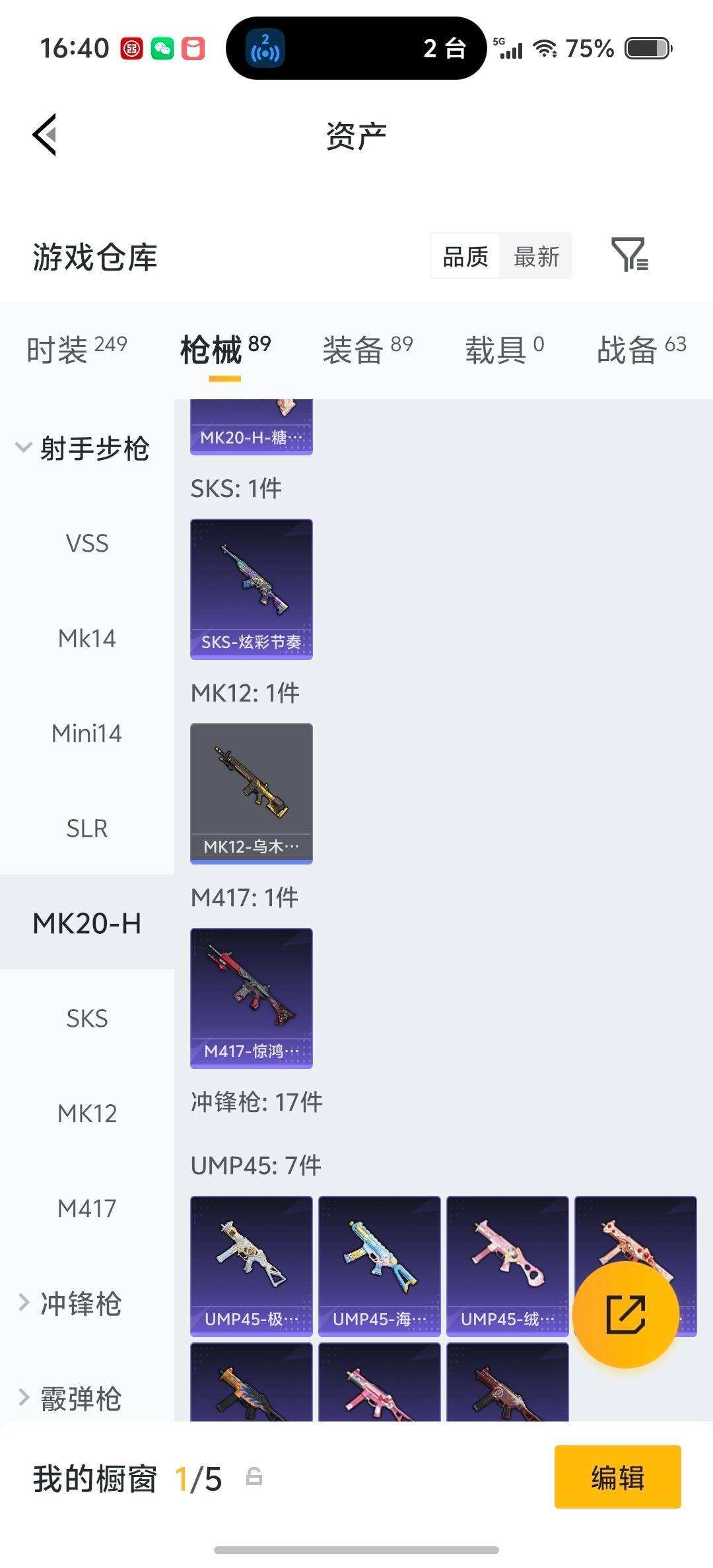Select SLR in the side list
The width and height of the screenshot is (713, 1568).
(87, 829)
